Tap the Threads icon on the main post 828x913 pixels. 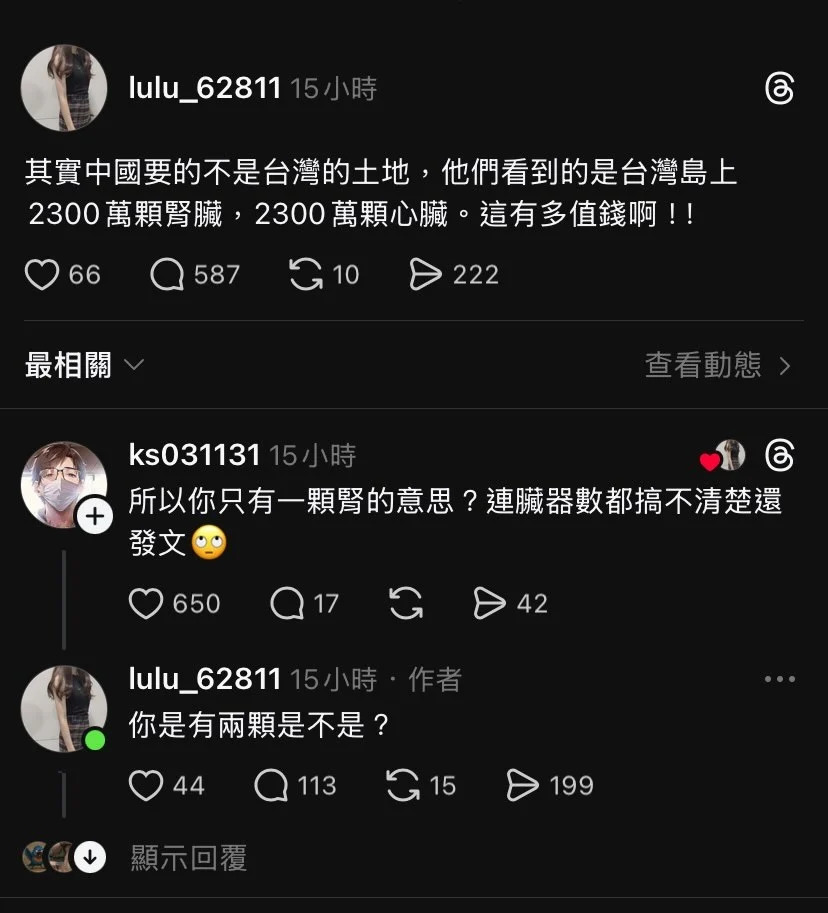pyautogui.click(x=779, y=89)
